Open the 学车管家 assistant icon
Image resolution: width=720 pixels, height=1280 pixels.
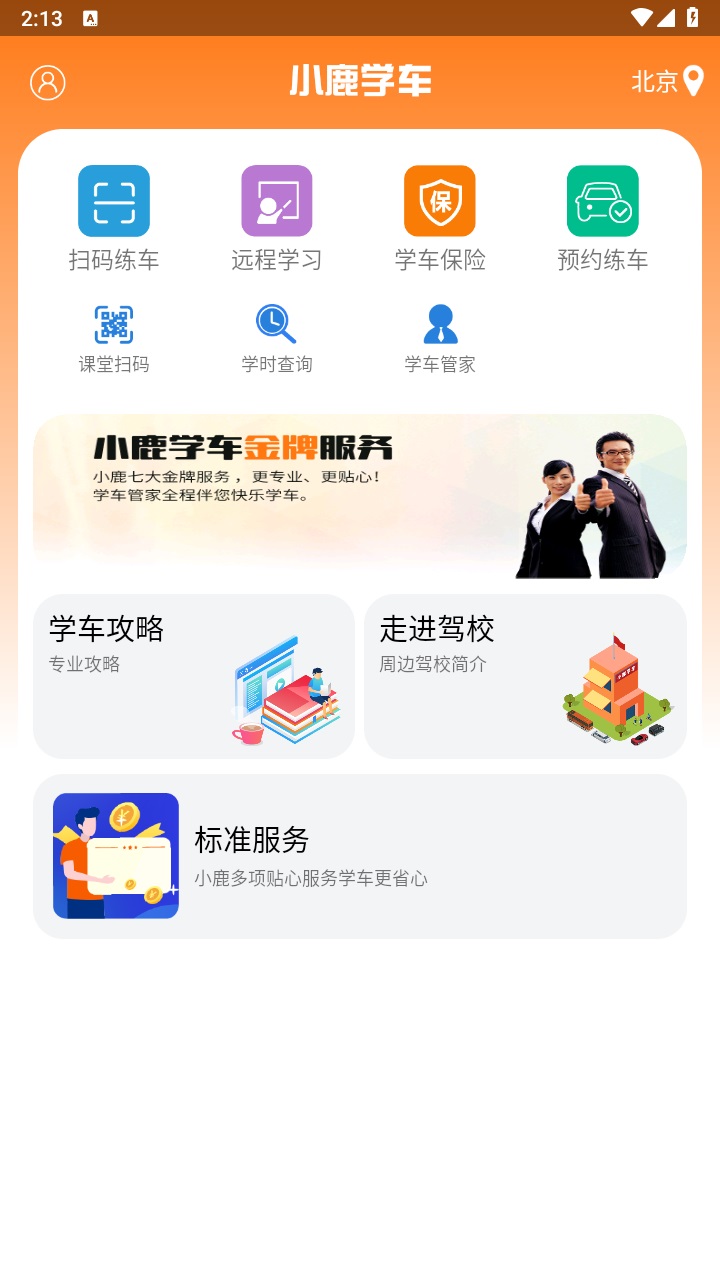pos(438,325)
